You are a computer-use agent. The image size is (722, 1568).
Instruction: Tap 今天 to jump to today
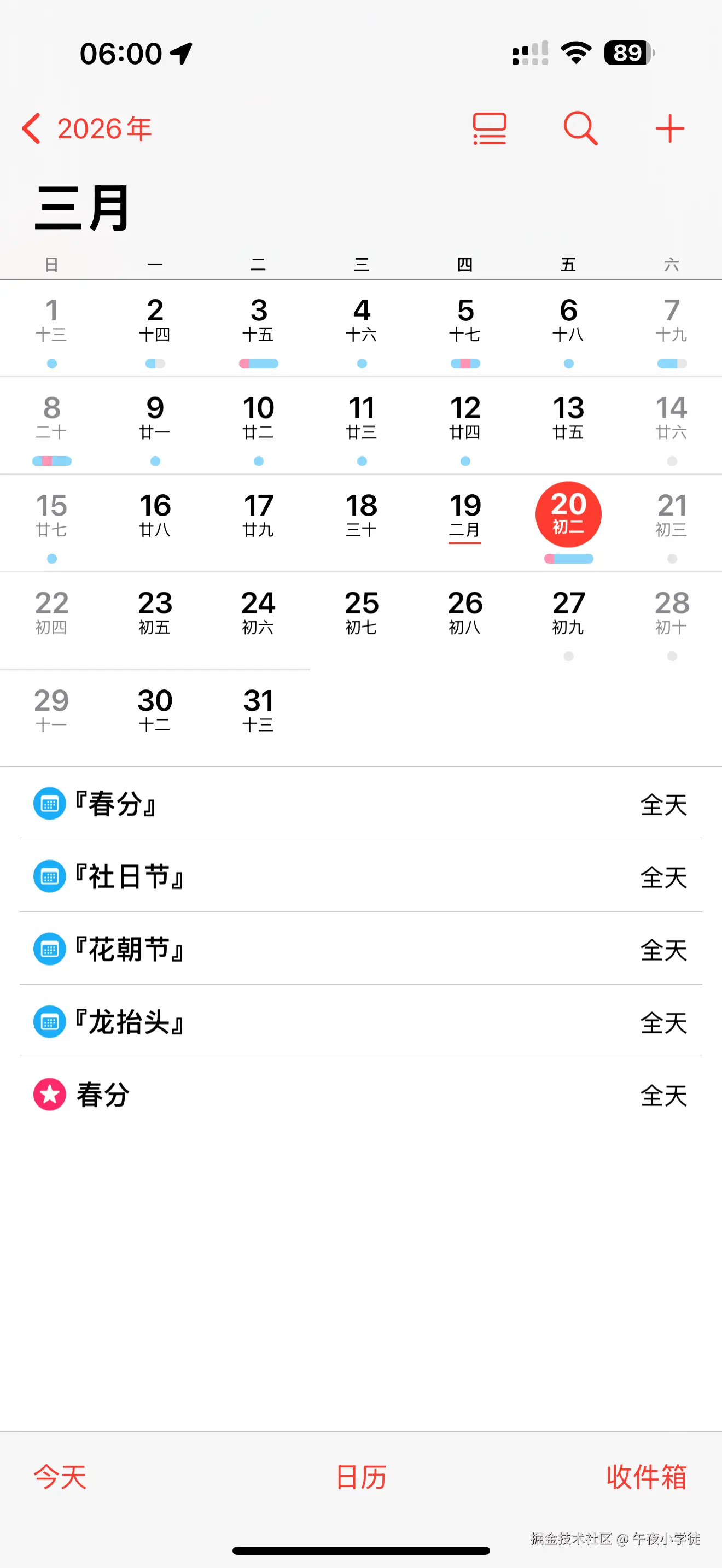(59, 1476)
